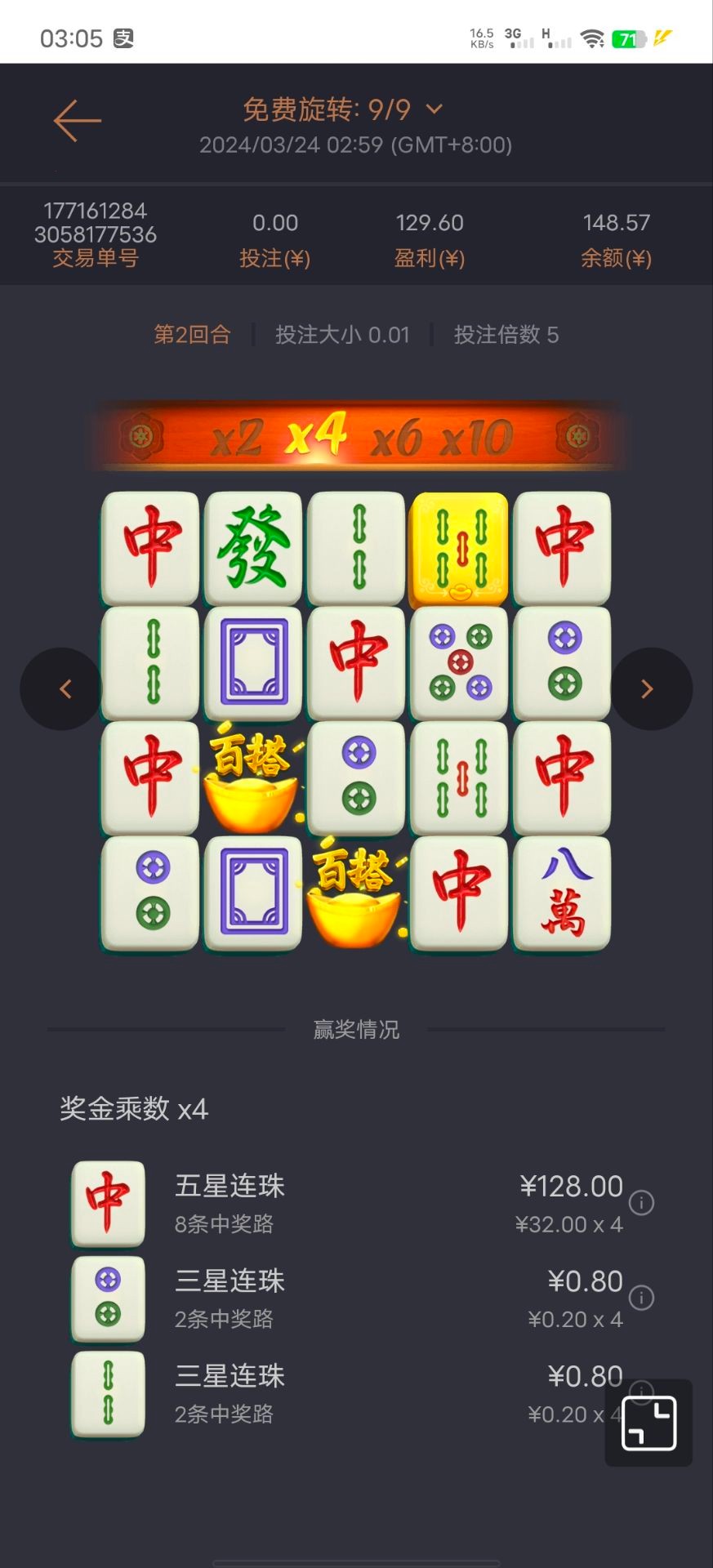The height and width of the screenshot is (1568, 713).
Task: Go to the next round arrow
Action: pos(648,688)
